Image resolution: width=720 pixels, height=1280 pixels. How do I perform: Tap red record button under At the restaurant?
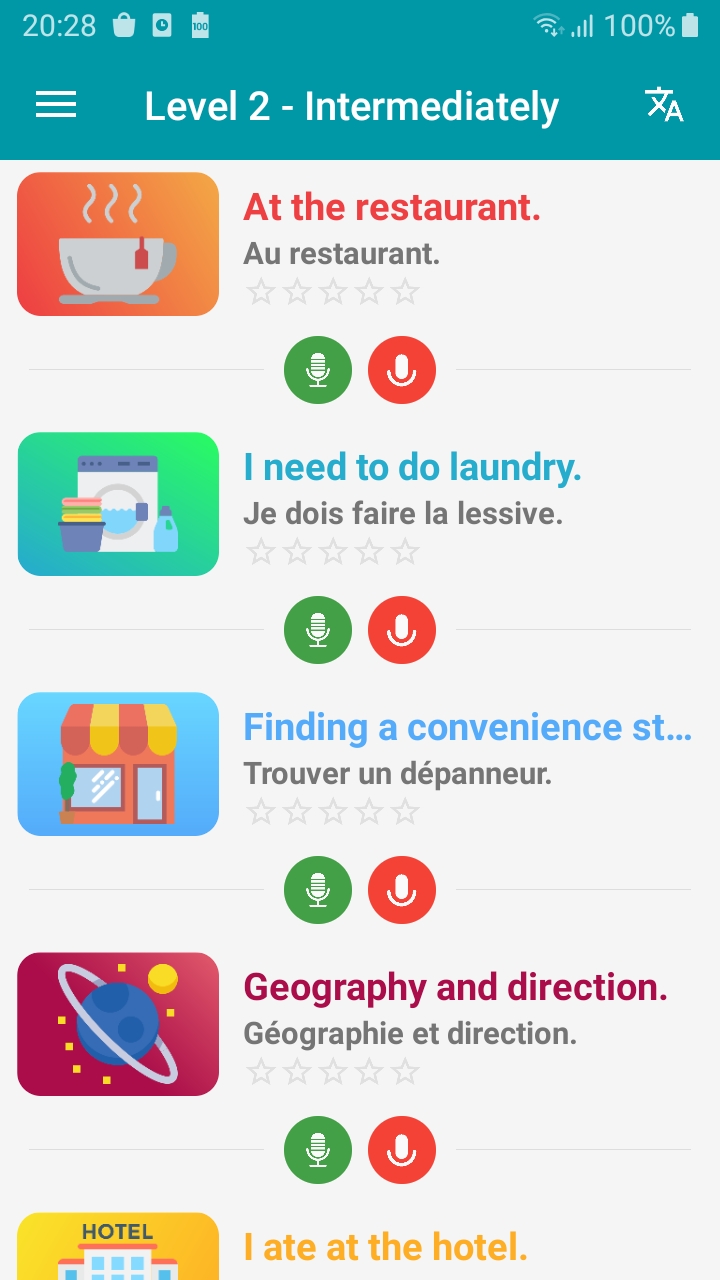[x=402, y=370]
